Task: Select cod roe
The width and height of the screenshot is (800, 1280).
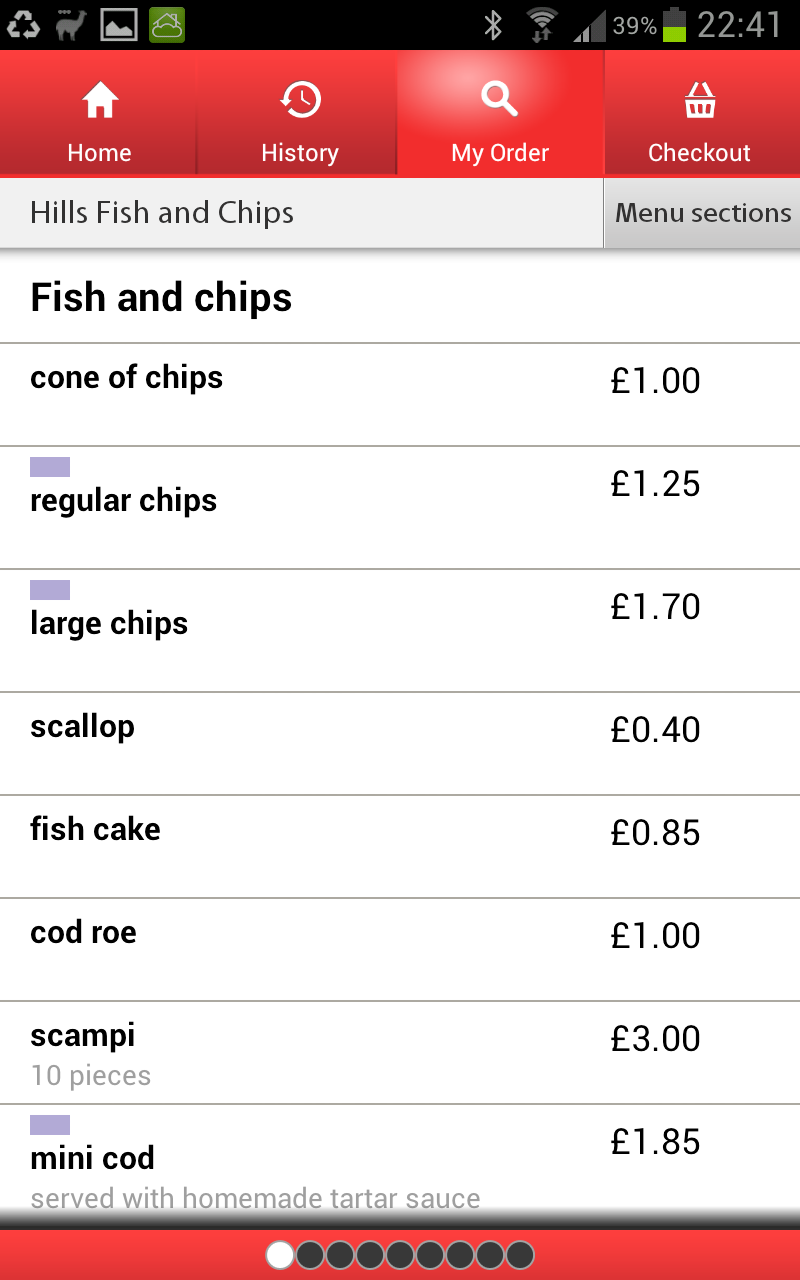Action: coord(400,950)
